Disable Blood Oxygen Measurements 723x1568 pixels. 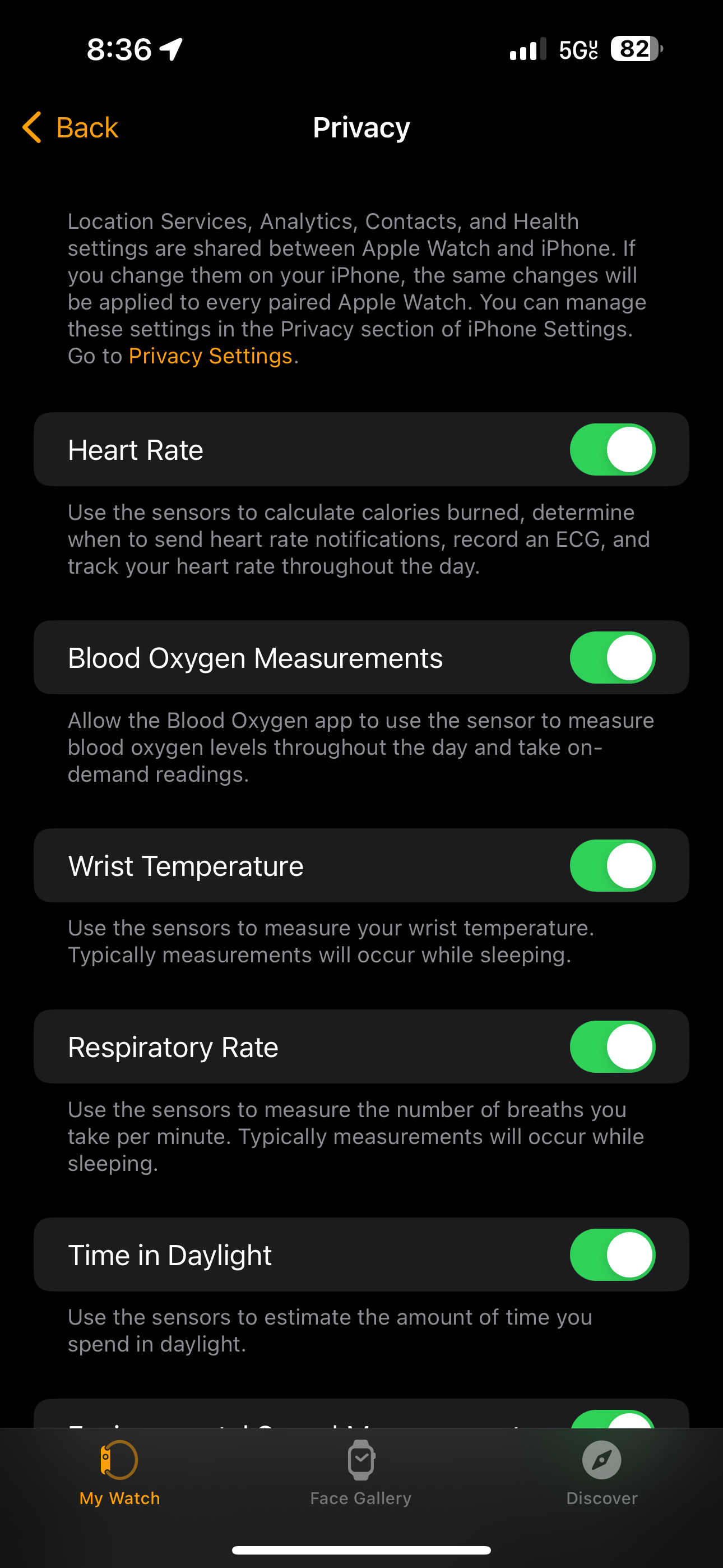[612, 657]
